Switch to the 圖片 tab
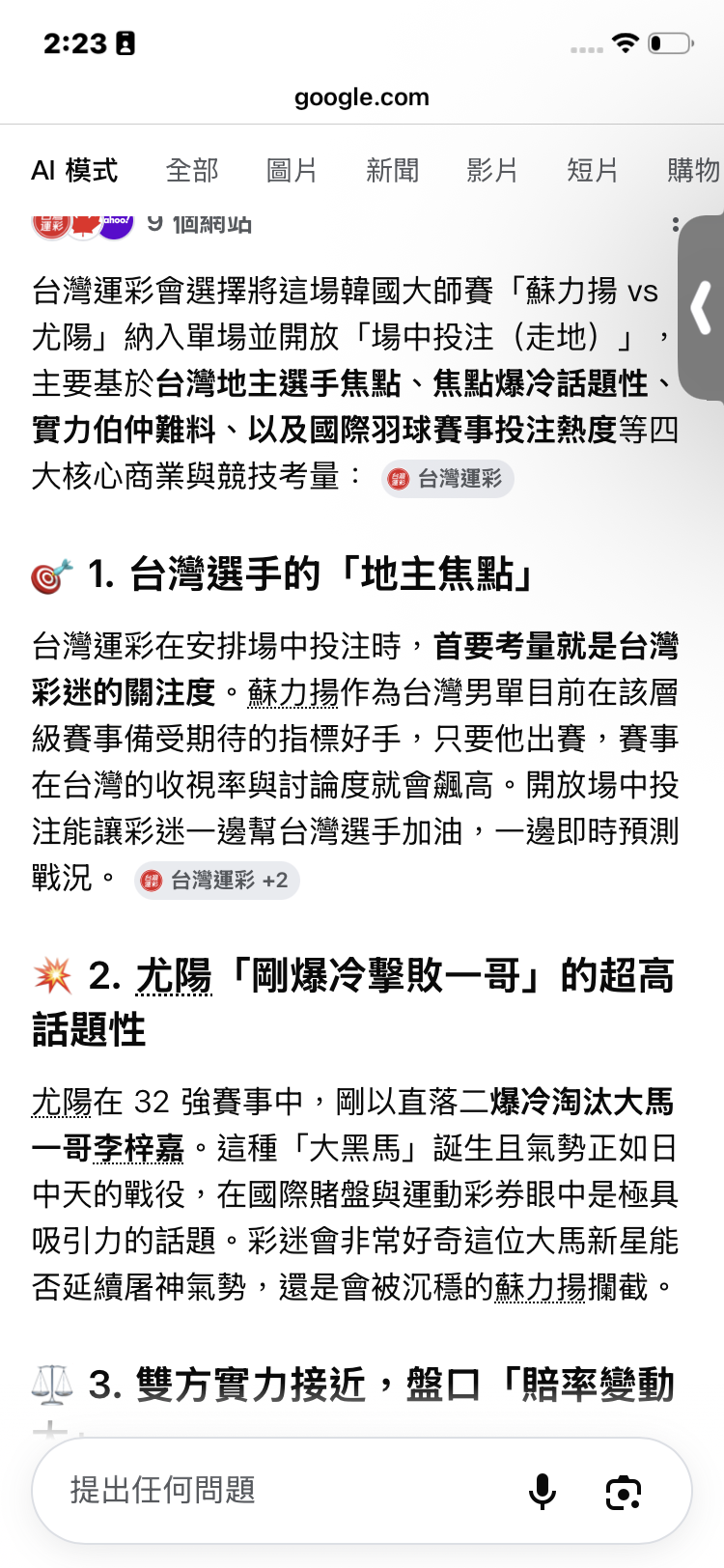This screenshot has height=1568, width=724. pyautogui.click(x=292, y=171)
